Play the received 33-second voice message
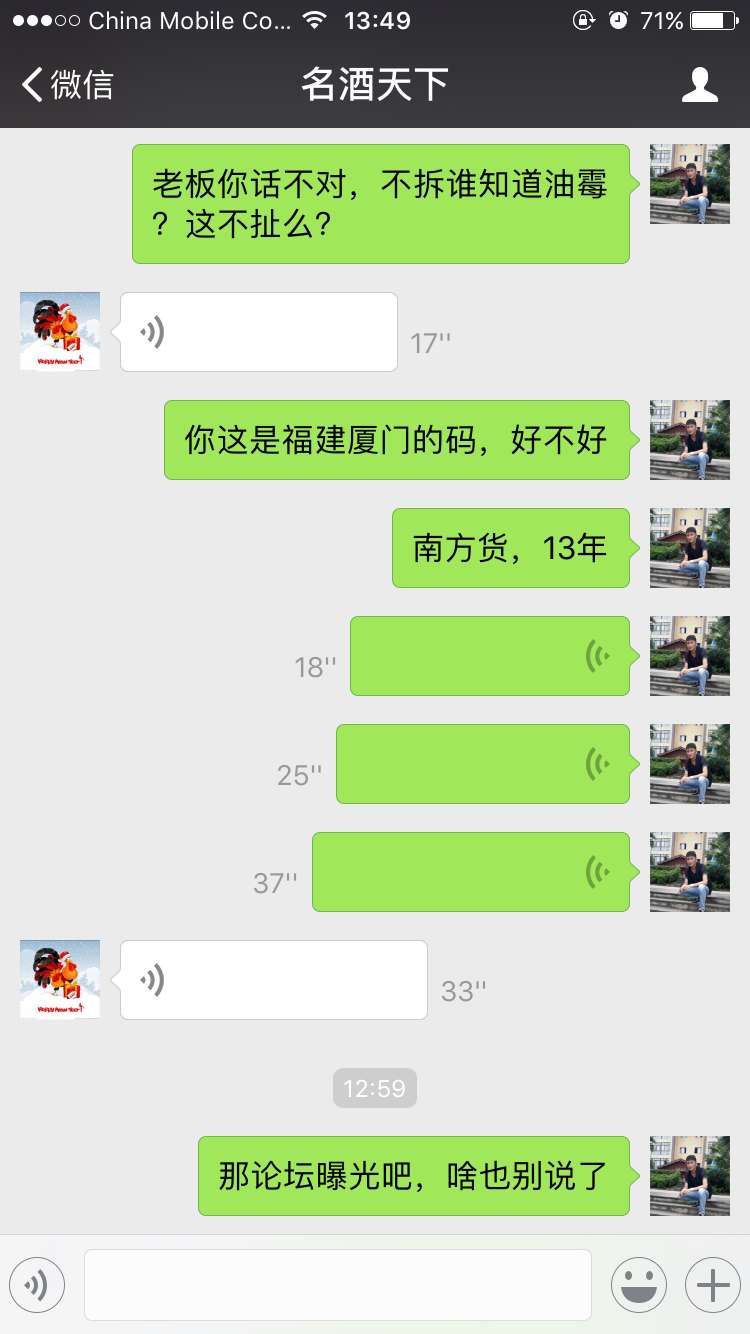 (x=273, y=980)
